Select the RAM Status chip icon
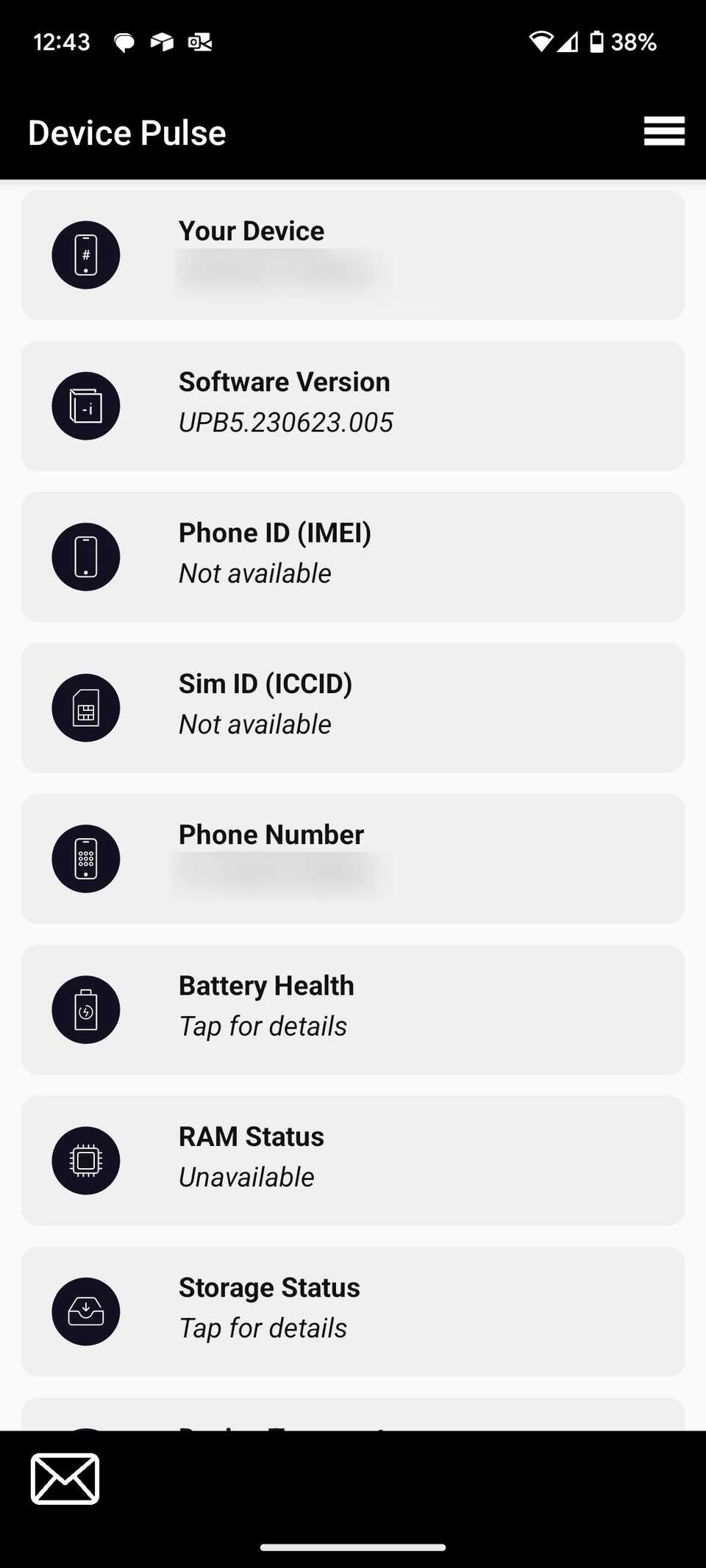706x1568 pixels. click(85, 1160)
